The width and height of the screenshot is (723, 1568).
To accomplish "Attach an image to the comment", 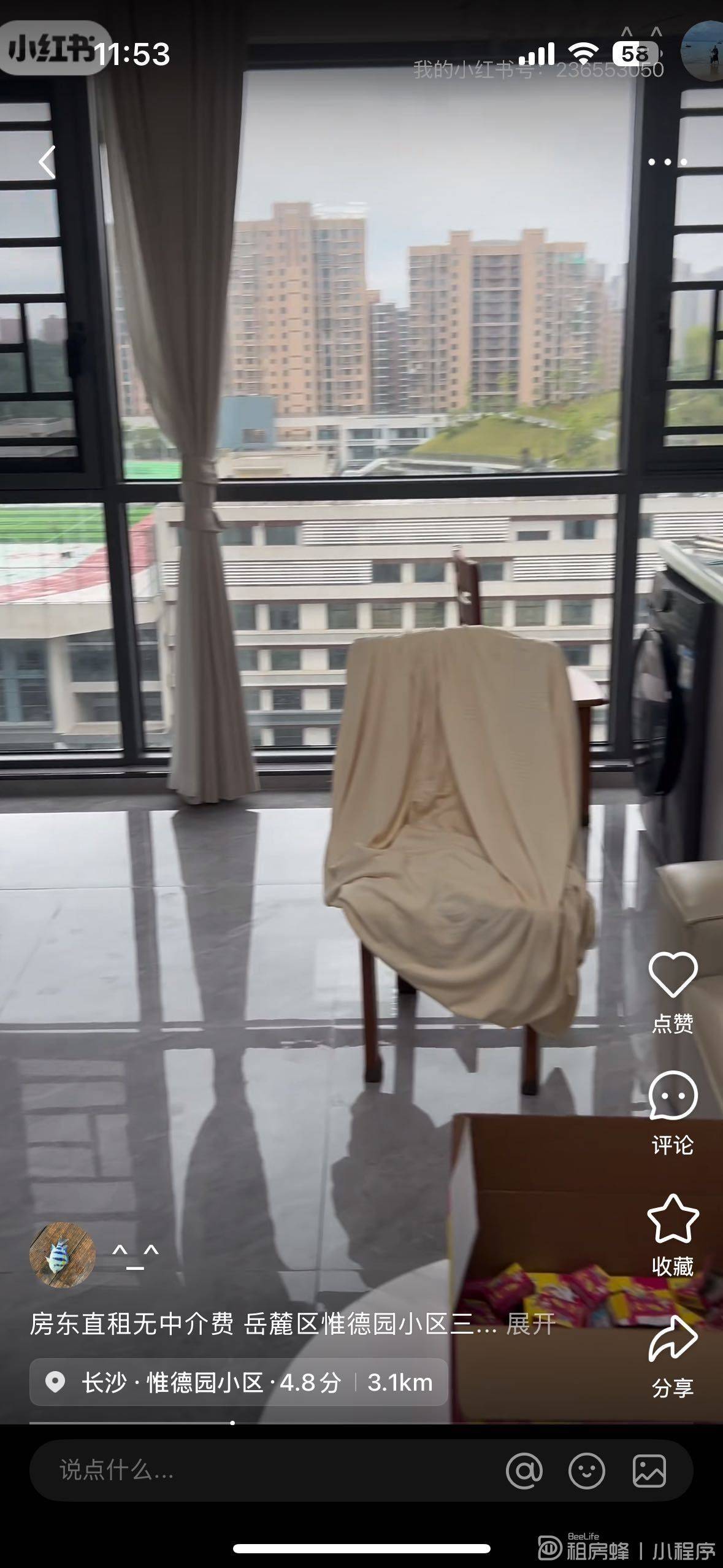I will coord(649,1470).
